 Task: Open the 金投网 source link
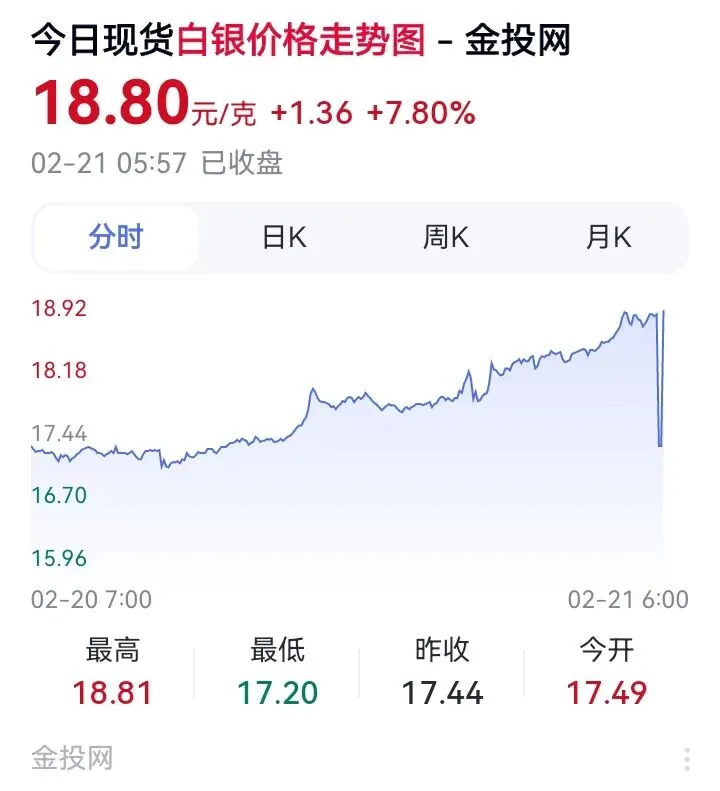[72, 758]
